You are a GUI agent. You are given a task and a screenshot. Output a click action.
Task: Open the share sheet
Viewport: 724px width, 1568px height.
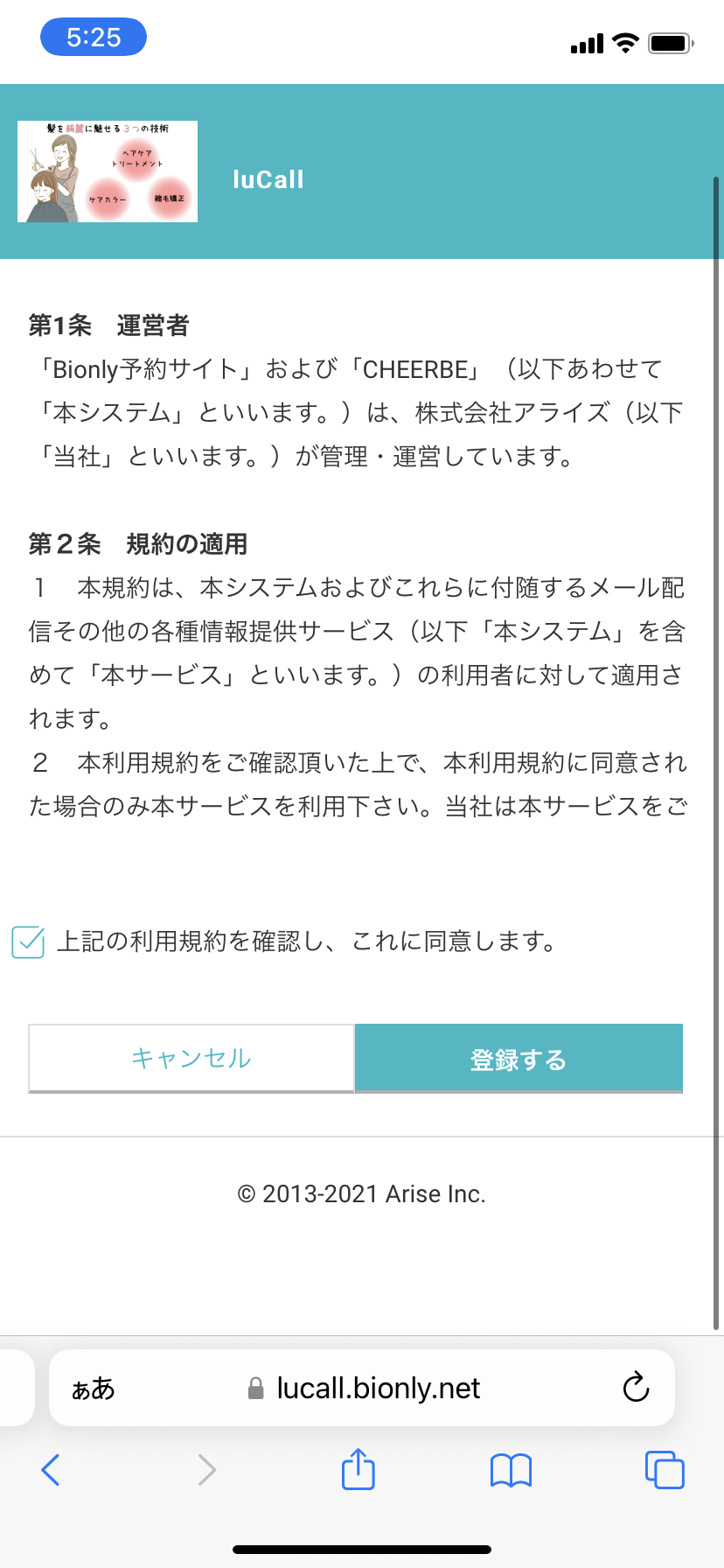[x=359, y=1469]
